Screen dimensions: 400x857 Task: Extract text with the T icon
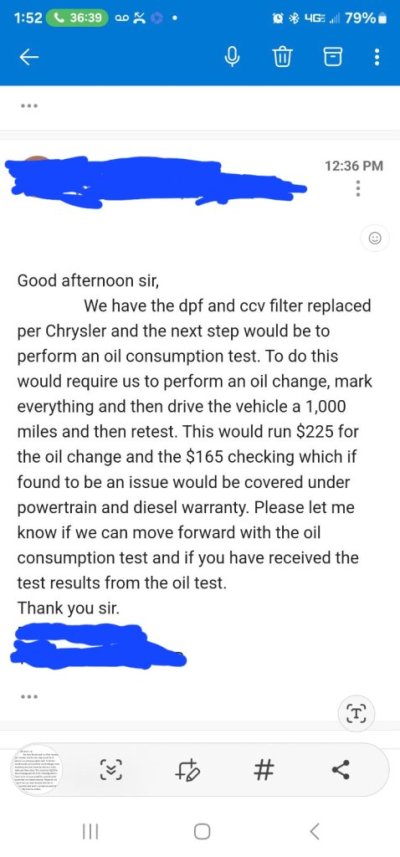(x=356, y=713)
